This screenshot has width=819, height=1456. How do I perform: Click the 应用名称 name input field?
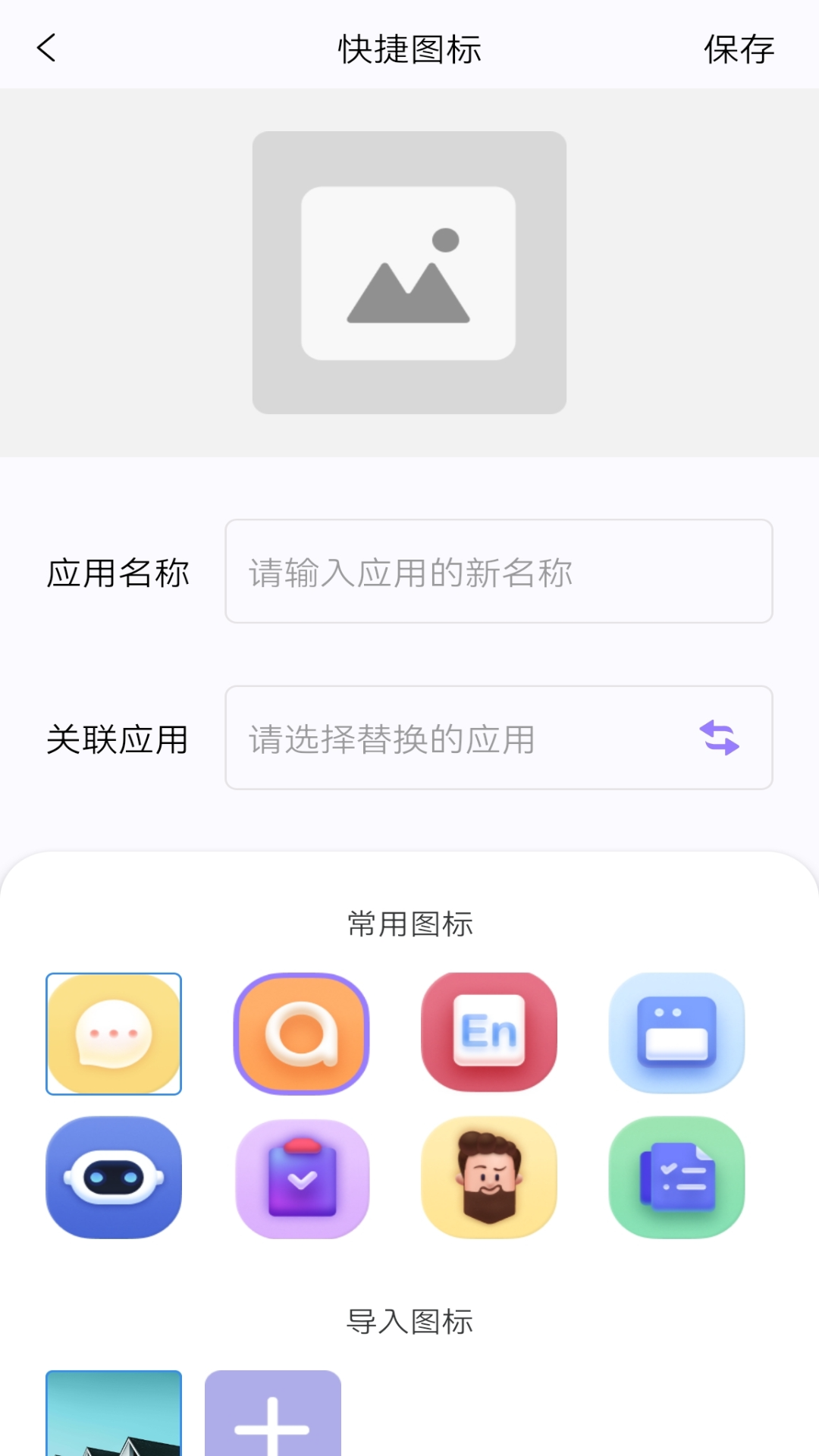(498, 571)
